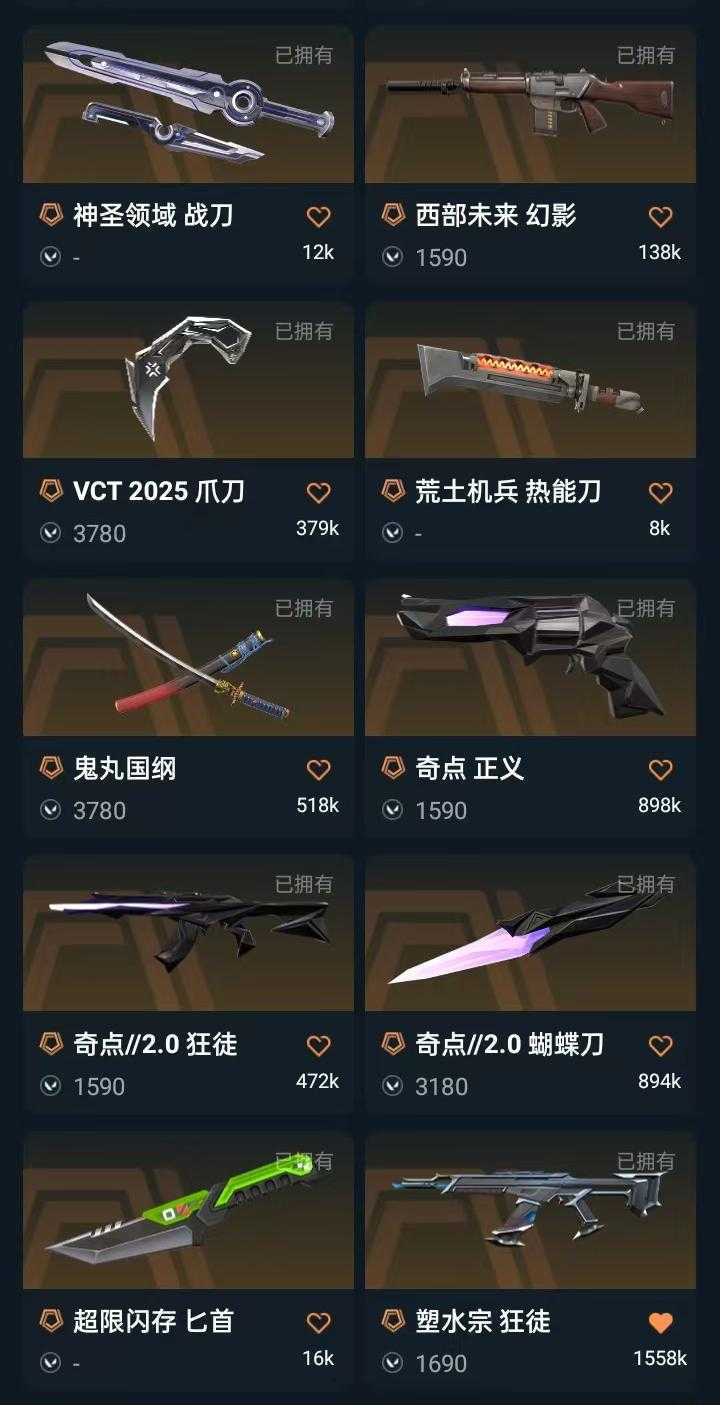Open the 西部未来 幻影 skin card
Screen dimensions: 720x1405
point(530,152)
